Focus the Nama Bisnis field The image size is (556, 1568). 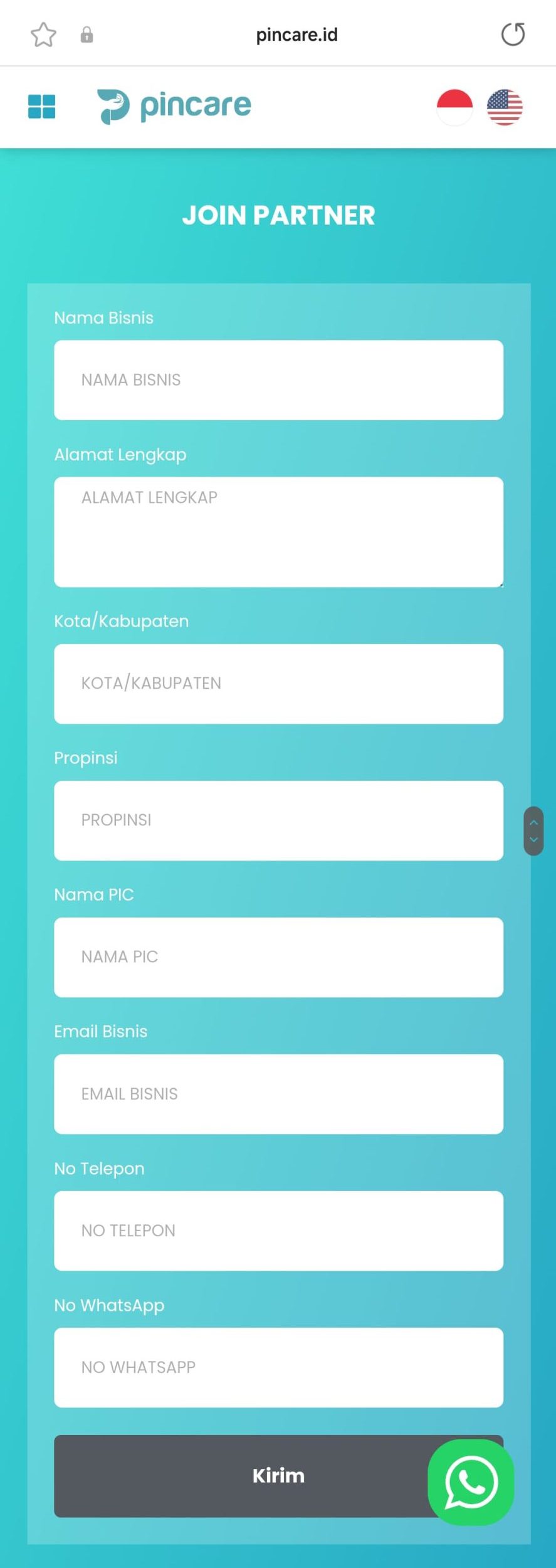click(278, 380)
